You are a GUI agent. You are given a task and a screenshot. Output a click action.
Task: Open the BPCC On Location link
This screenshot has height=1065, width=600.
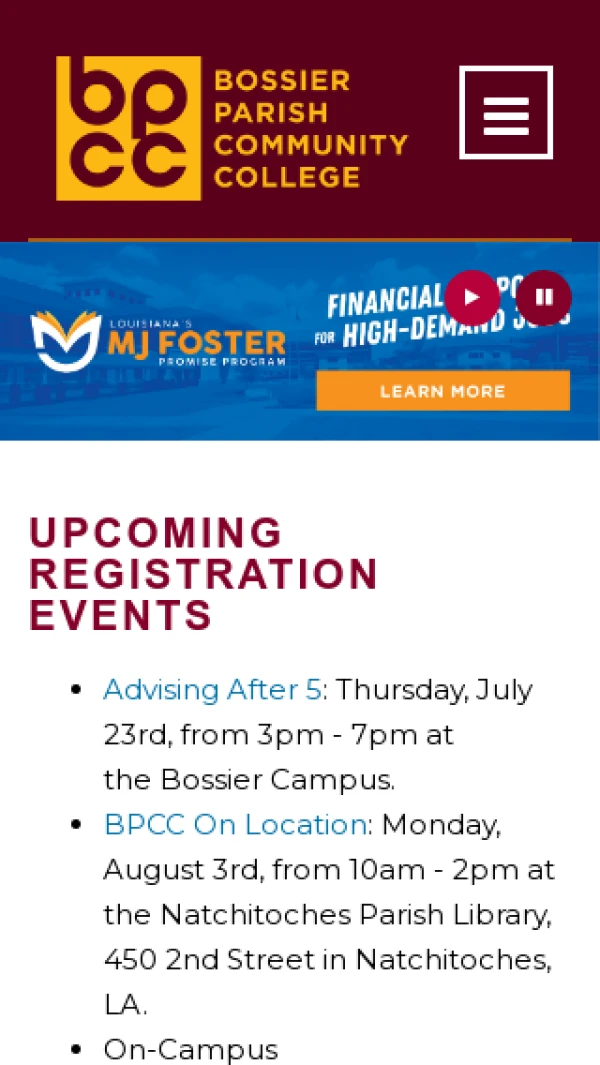235,825
